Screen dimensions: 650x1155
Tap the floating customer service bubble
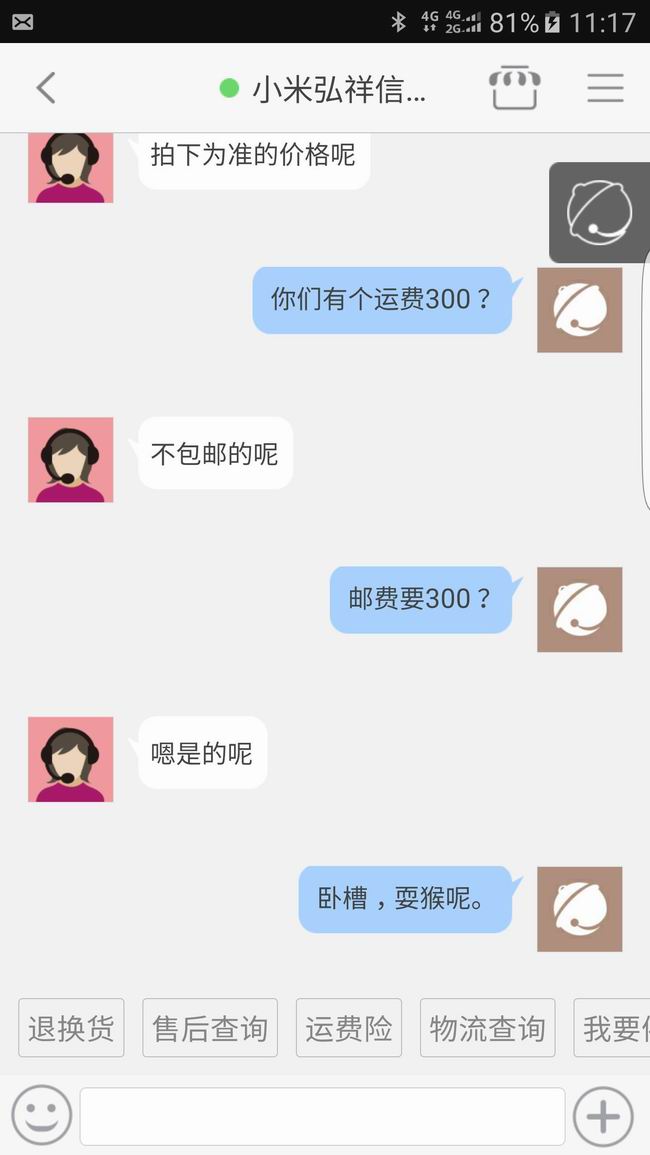[x=598, y=212]
